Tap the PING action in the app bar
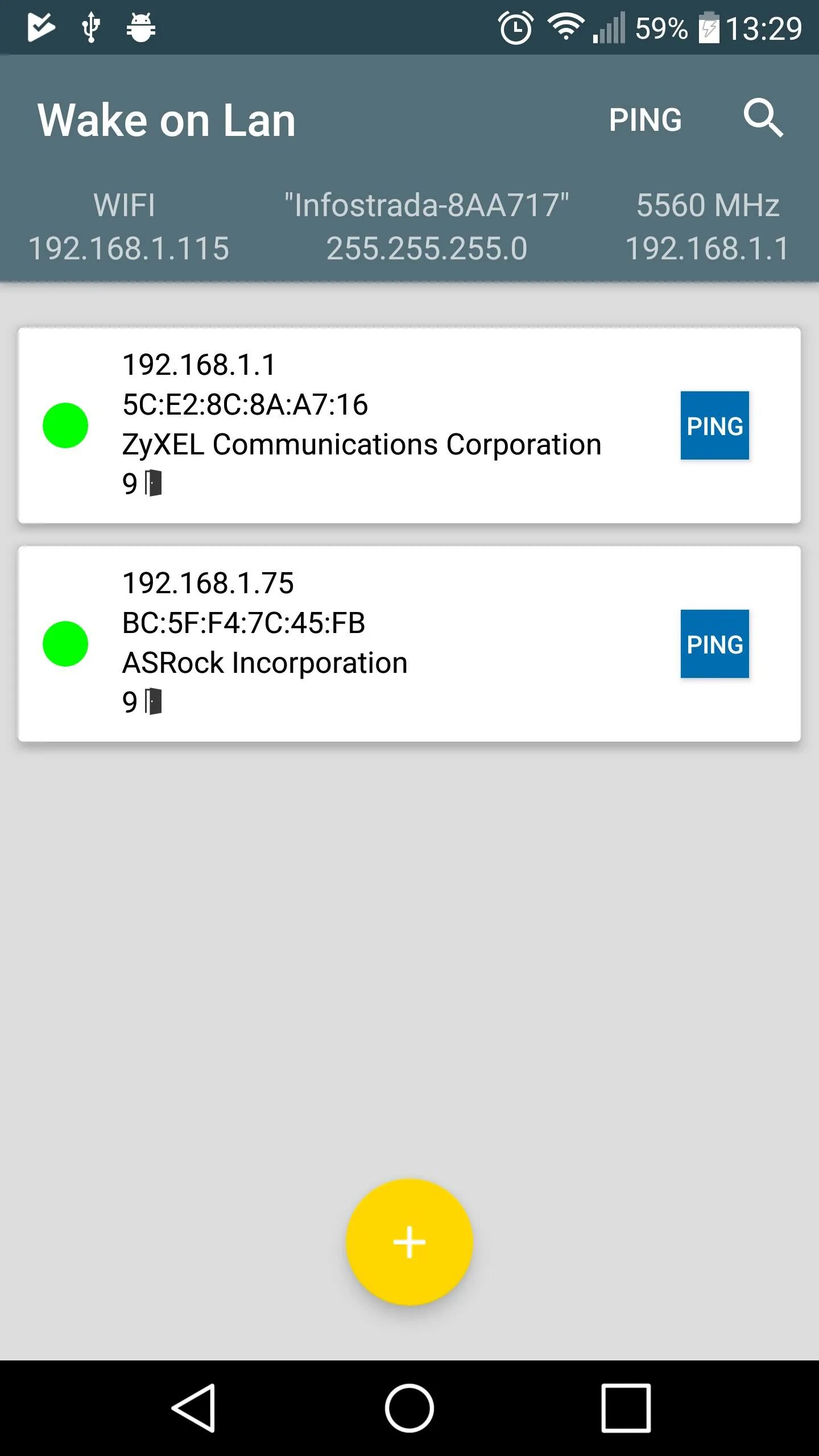819x1456 pixels. click(645, 120)
